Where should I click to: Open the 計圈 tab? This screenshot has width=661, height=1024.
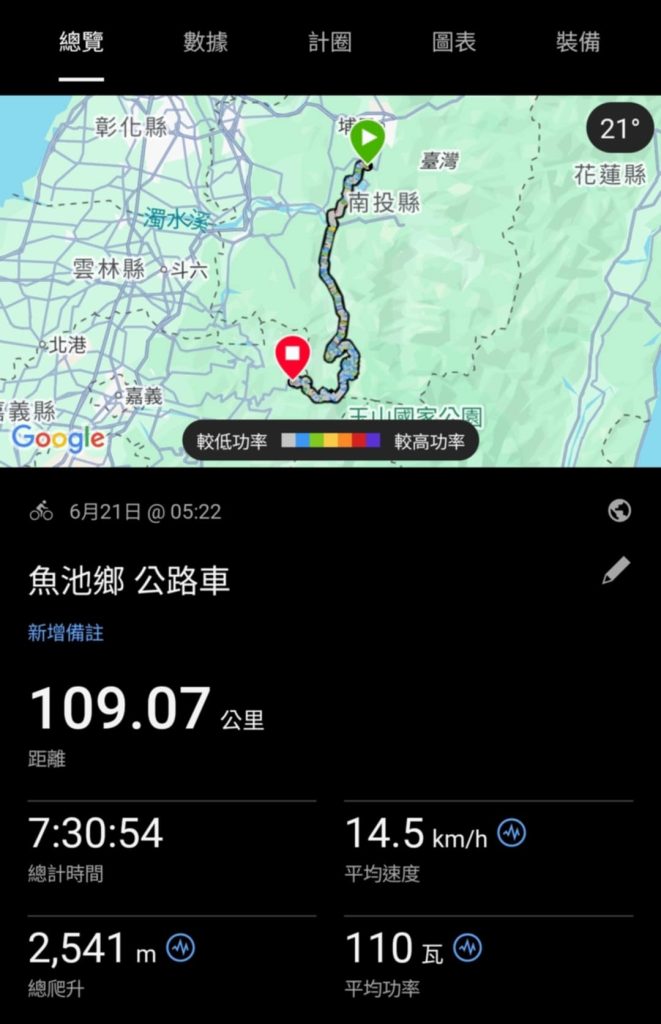[329, 42]
